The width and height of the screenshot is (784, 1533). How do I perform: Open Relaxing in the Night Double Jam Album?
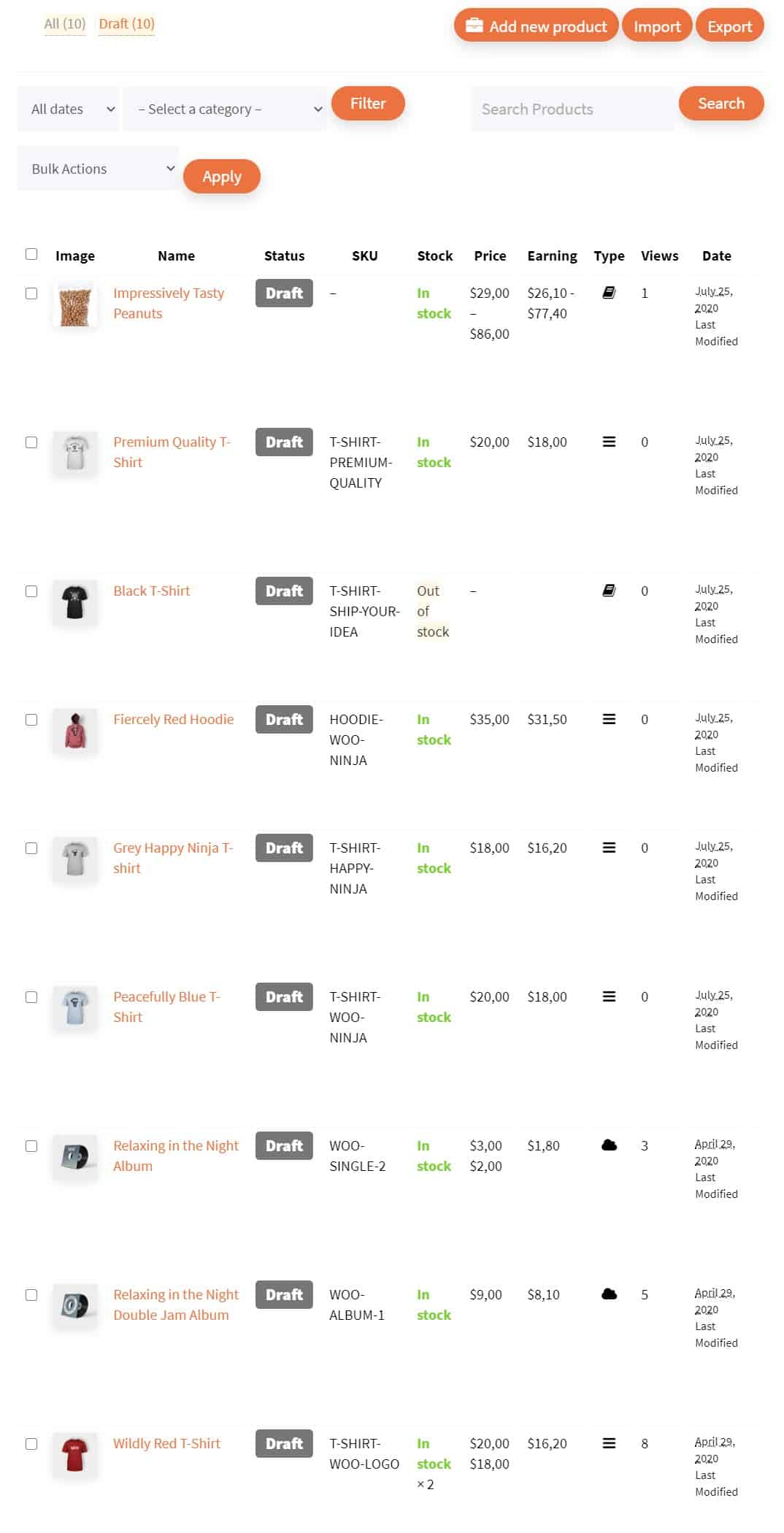tap(176, 1305)
